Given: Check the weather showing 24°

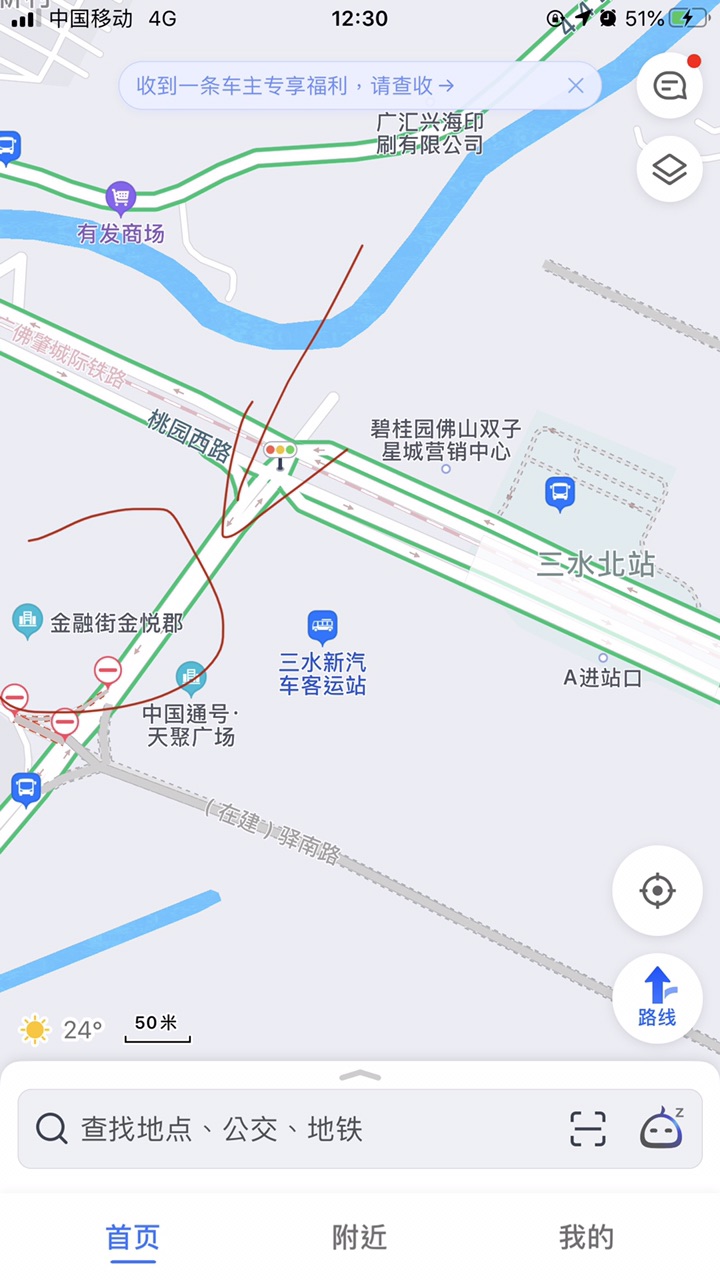Looking at the screenshot, I should pos(62,1029).
